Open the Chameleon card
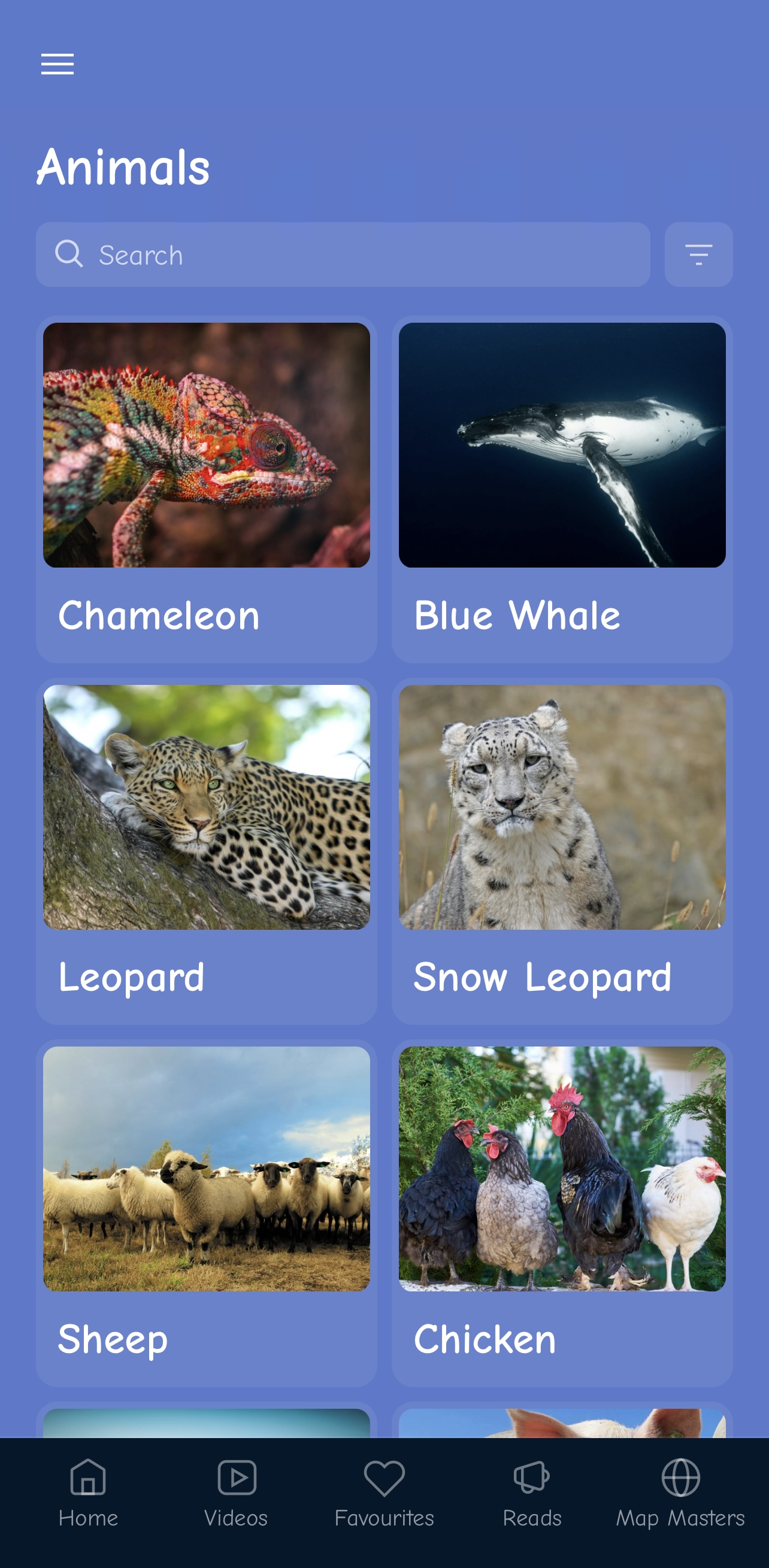The image size is (769, 1568). point(207,489)
